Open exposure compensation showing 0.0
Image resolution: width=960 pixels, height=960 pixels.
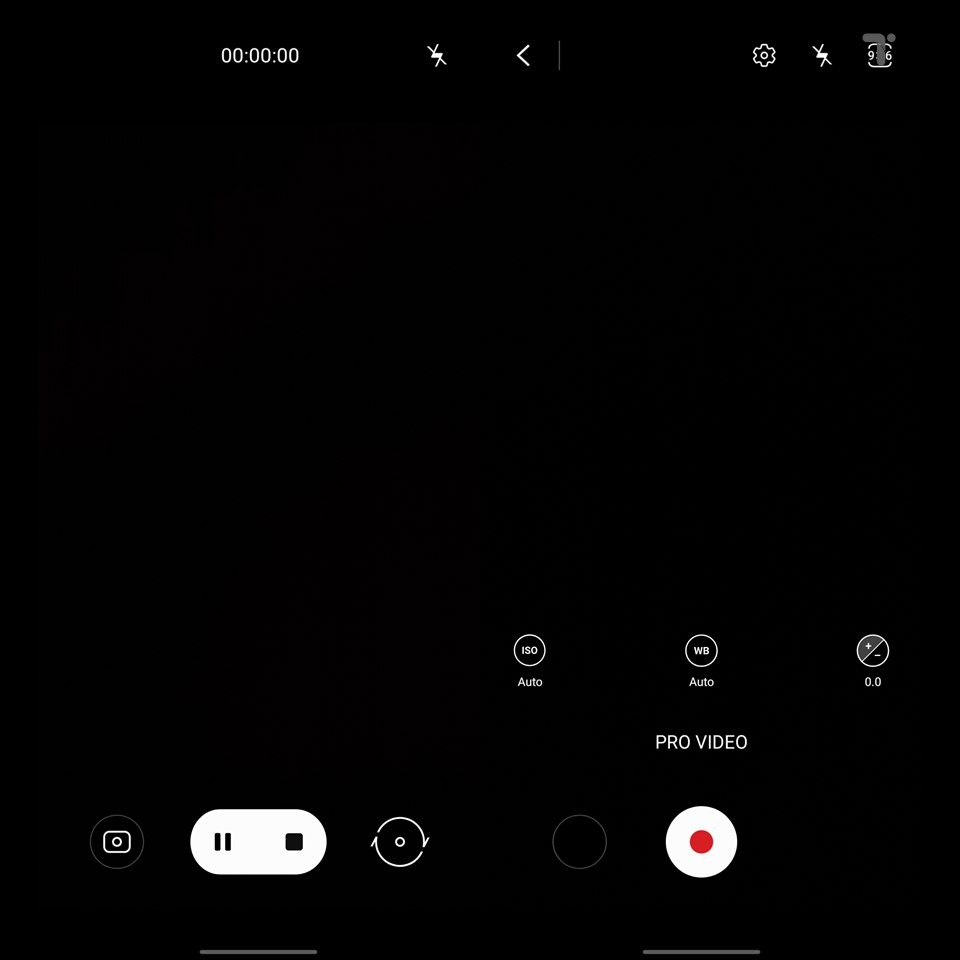click(x=873, y=651)
